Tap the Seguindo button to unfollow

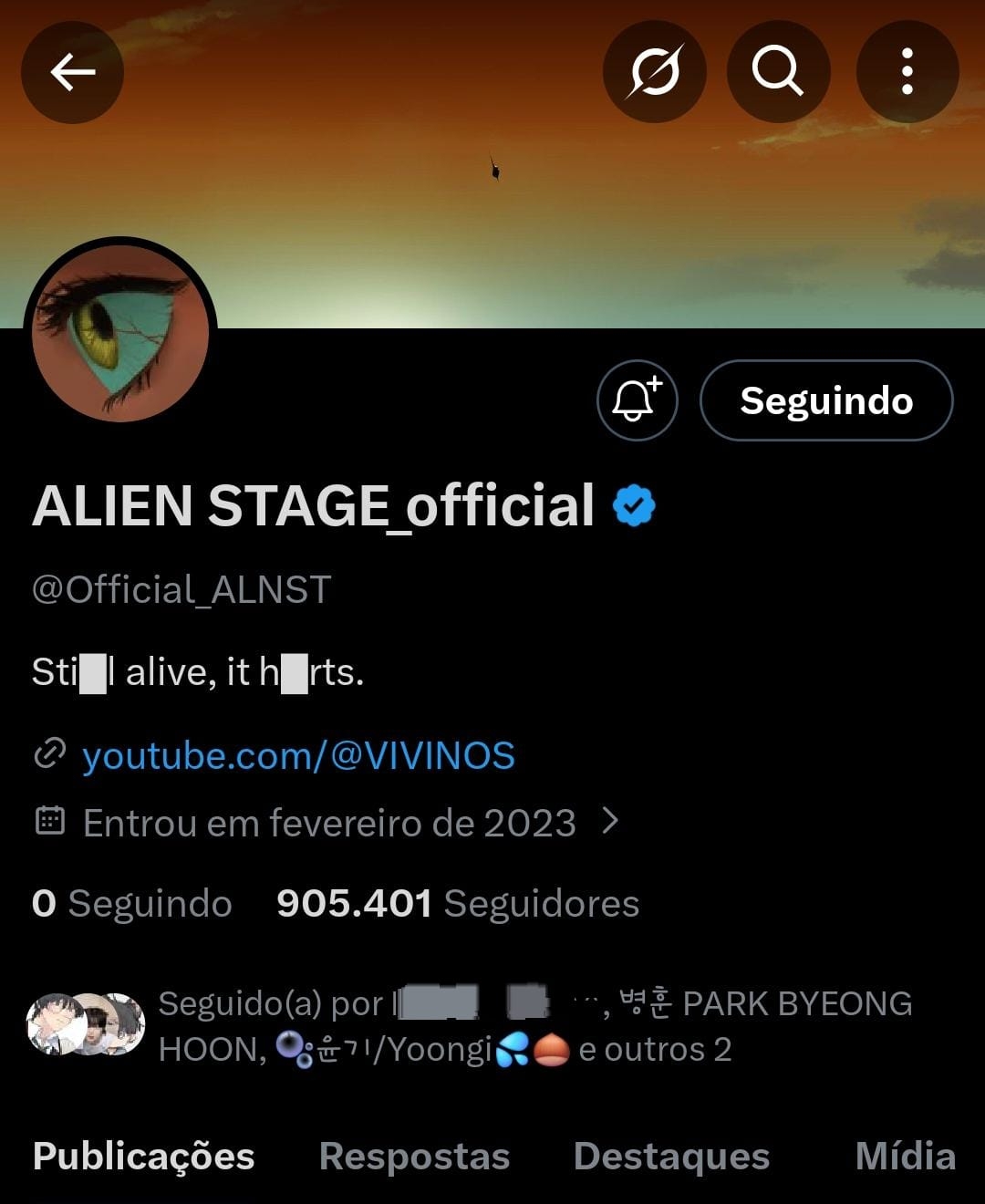pyautogui.click(x=825, y=400)
